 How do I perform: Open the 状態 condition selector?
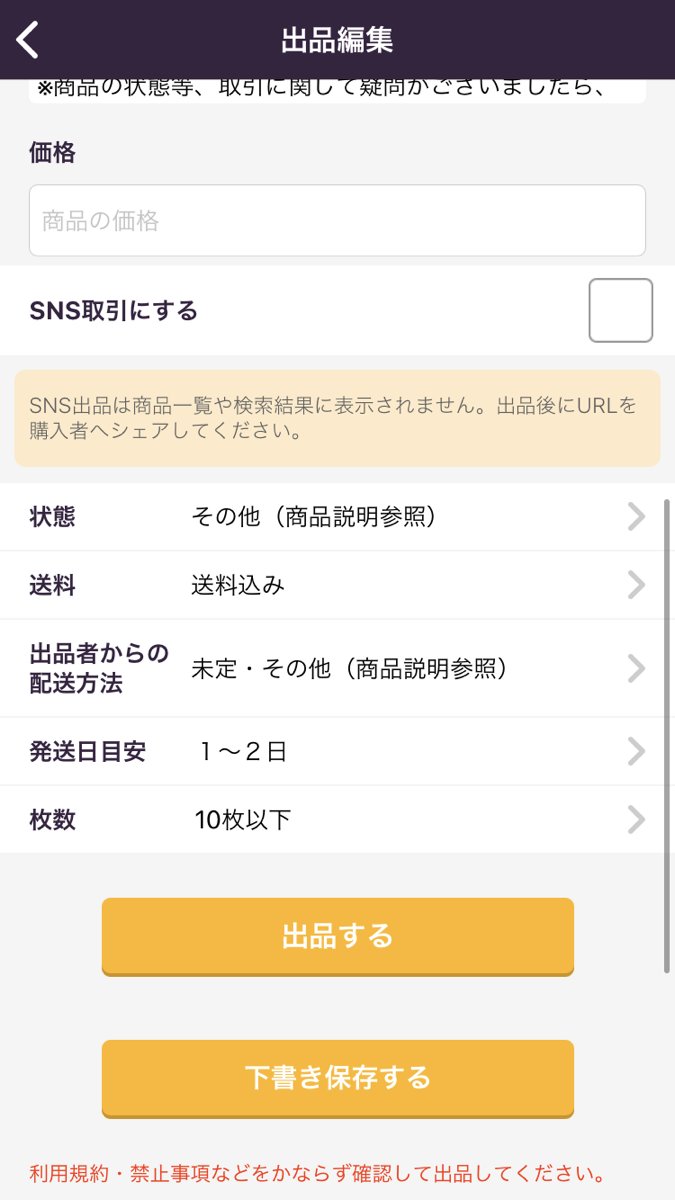pyautogui.click(x=337, y=517)
